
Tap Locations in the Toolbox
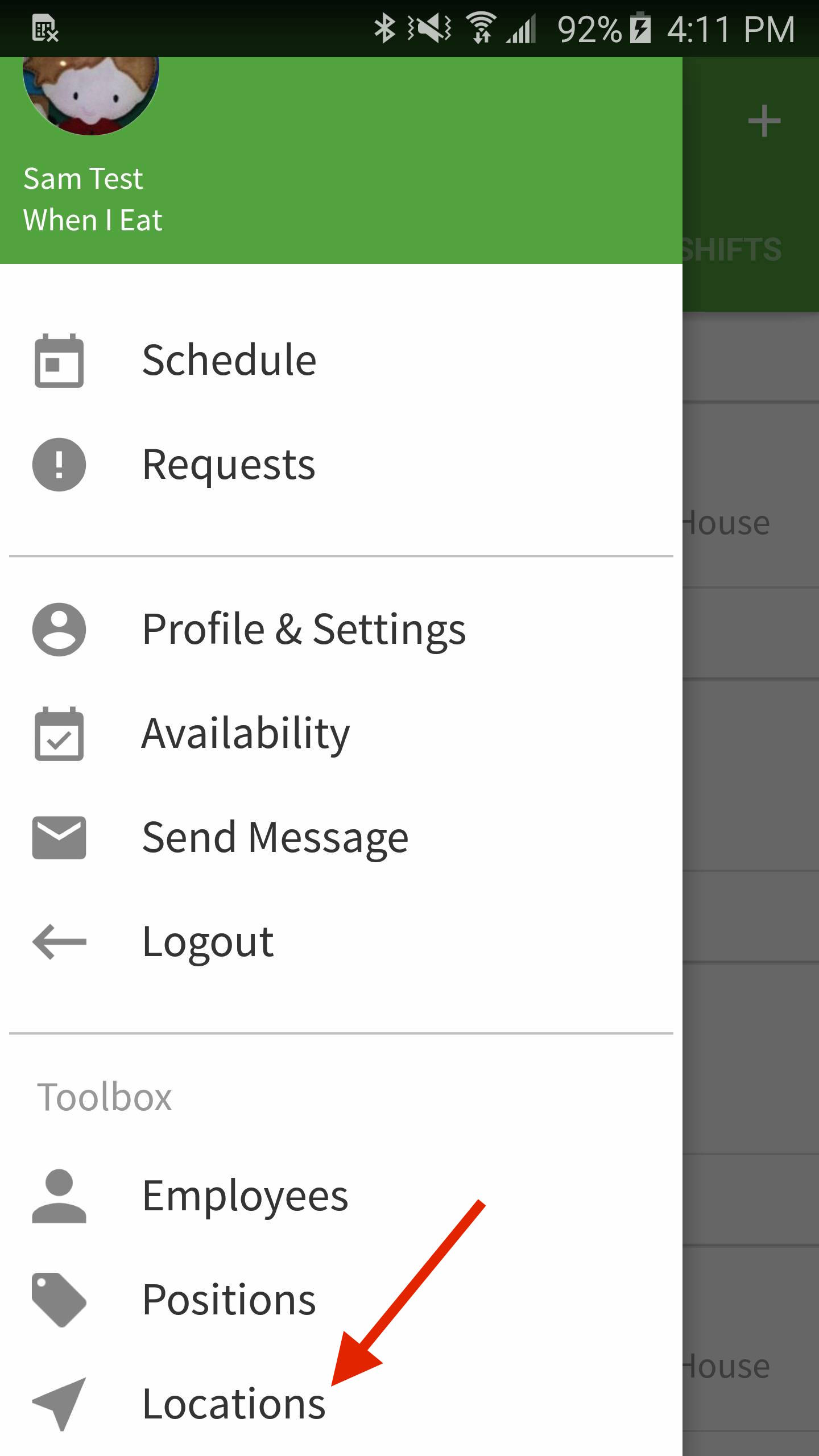[x=341, y=1404]
